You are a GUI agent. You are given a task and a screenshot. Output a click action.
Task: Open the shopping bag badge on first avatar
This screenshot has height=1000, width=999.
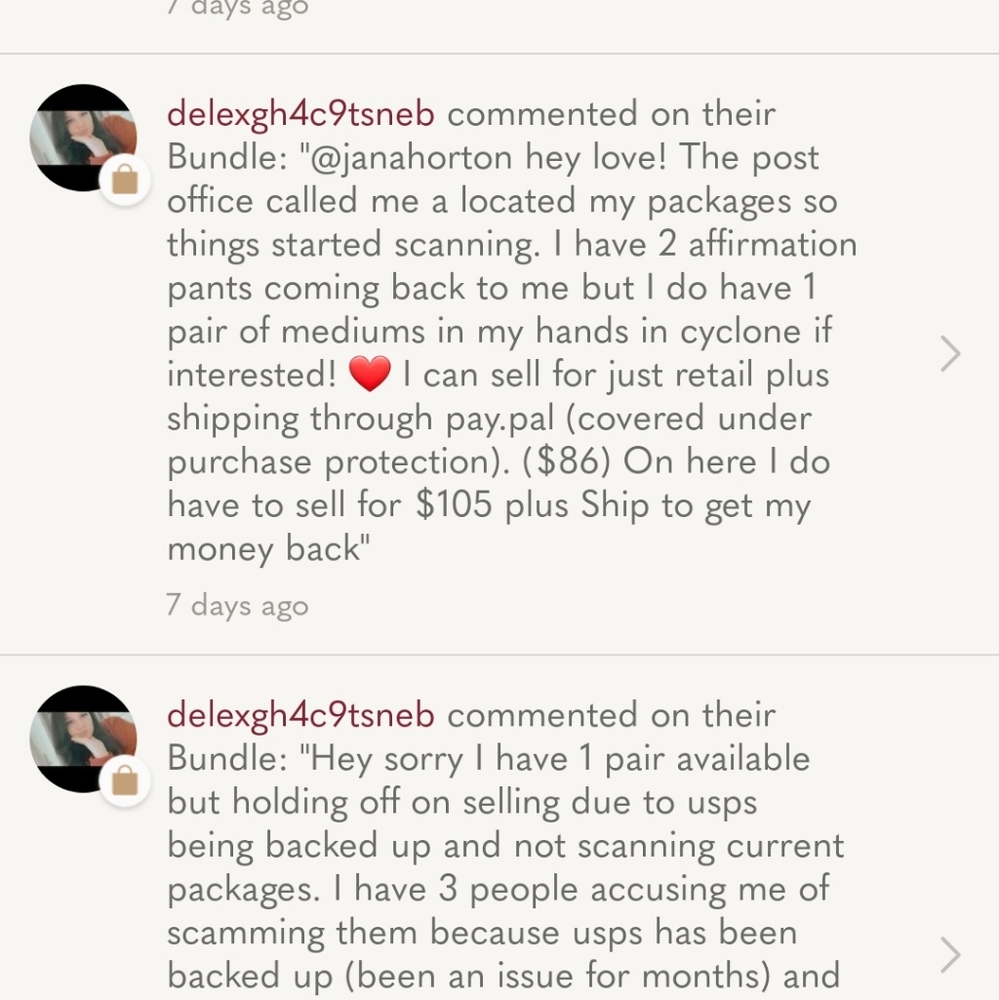[126, 179]
